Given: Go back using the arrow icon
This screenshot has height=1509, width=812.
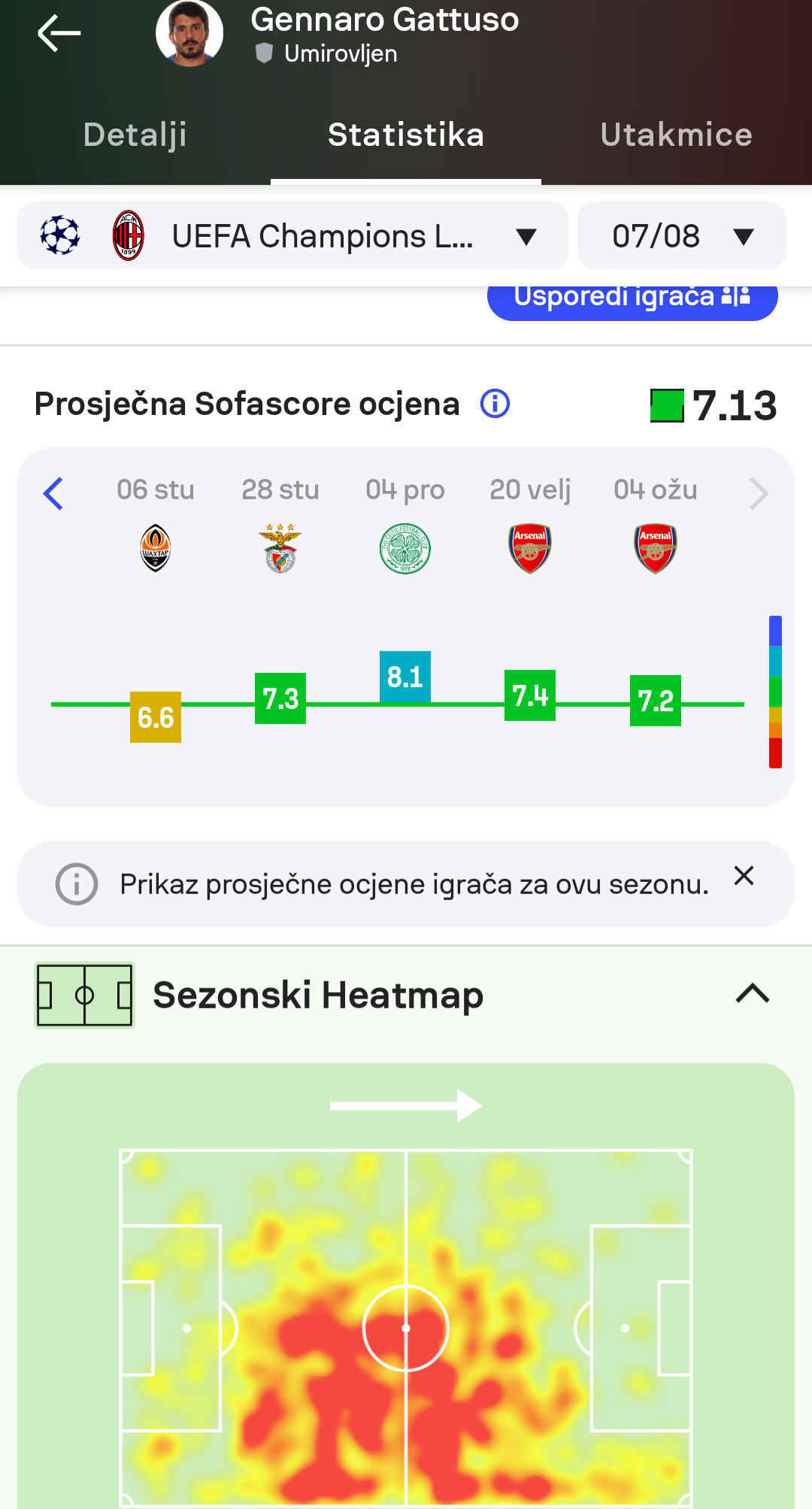Looking at the screenshot, I should coord(59,33).
